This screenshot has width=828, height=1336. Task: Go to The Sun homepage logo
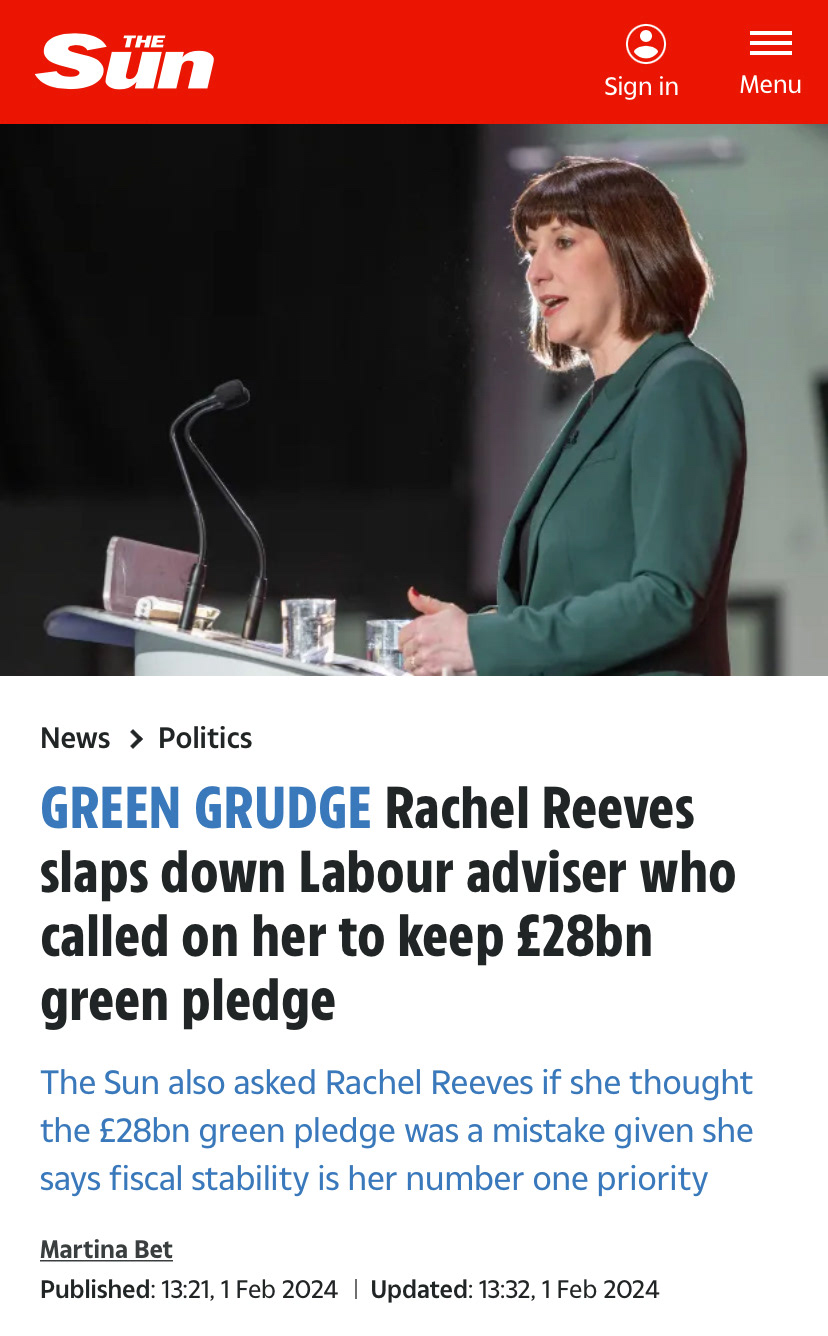[x=125, y=62]
